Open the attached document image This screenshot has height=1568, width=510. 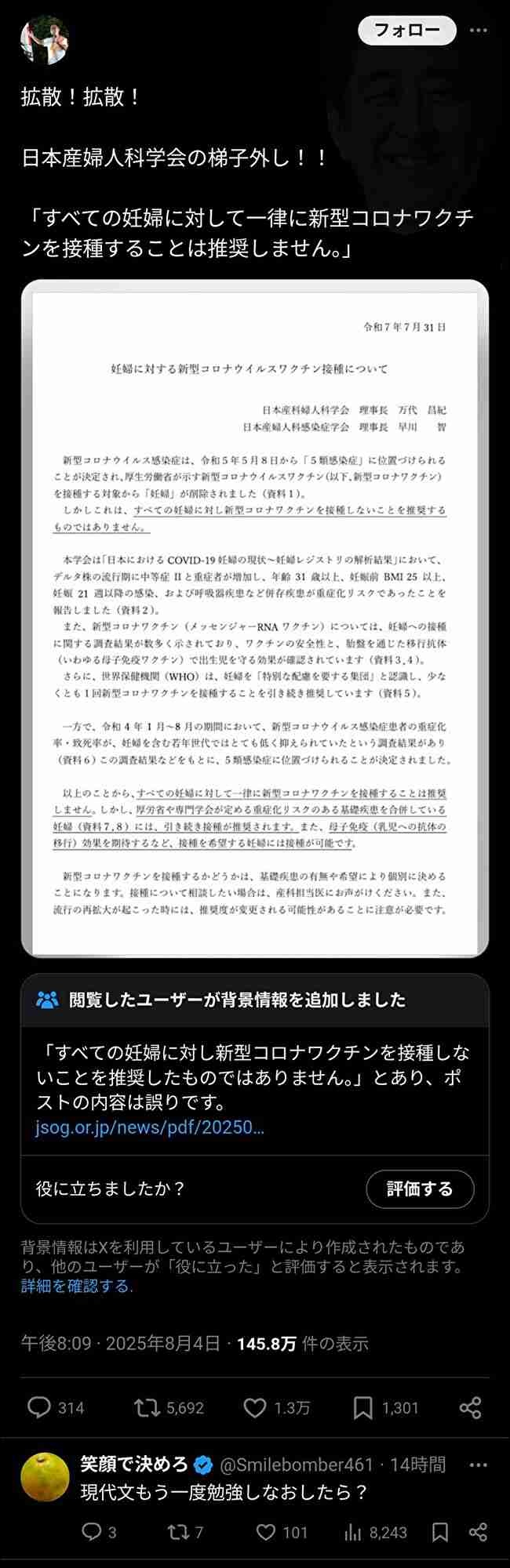point(255,618)
